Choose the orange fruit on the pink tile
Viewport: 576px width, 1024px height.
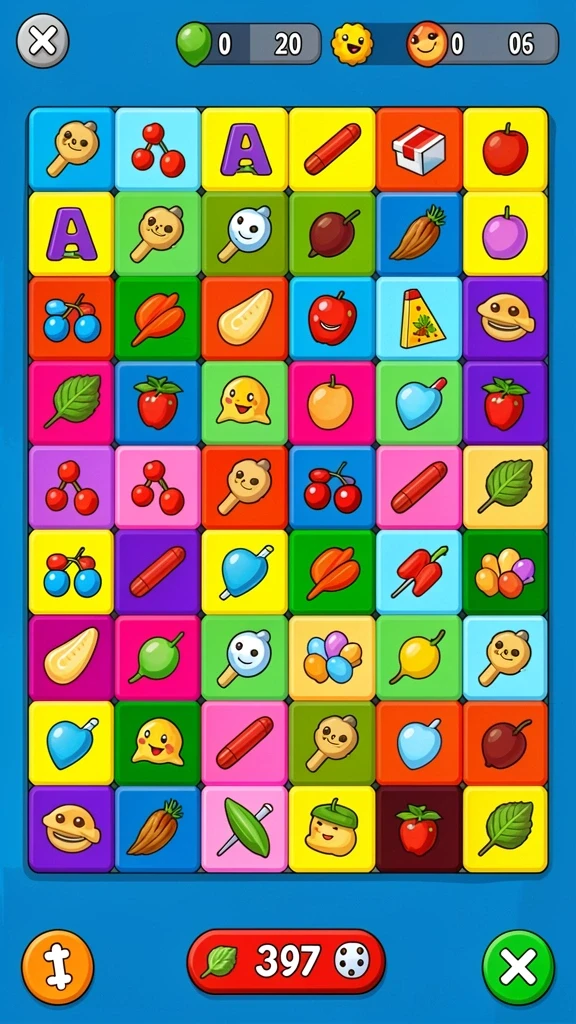(332, 403)
